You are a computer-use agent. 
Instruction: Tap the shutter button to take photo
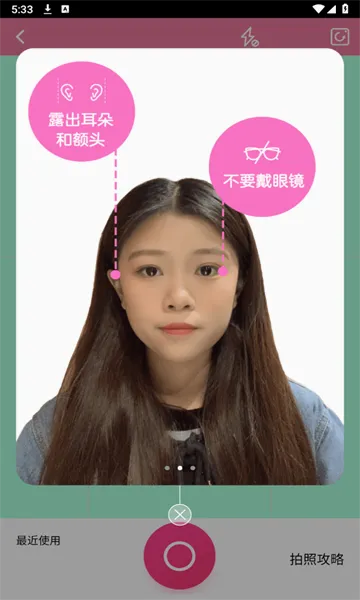tap(179, 556)
